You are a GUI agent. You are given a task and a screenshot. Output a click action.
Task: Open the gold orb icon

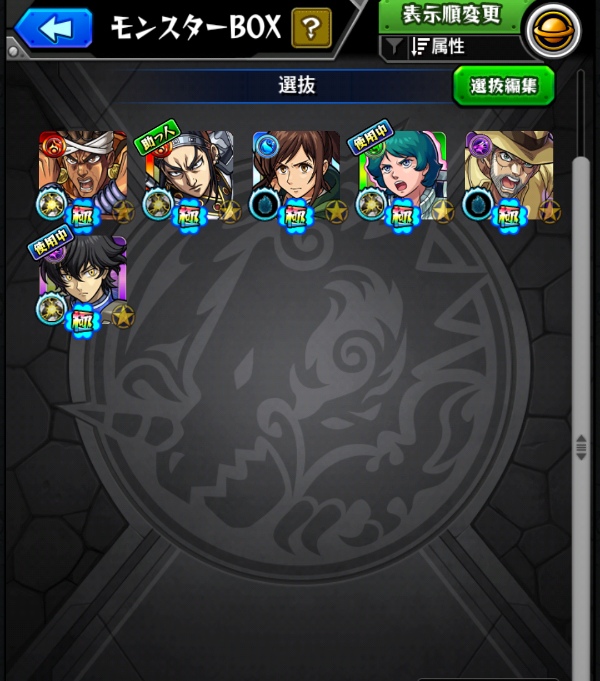(x=551, y=30)
